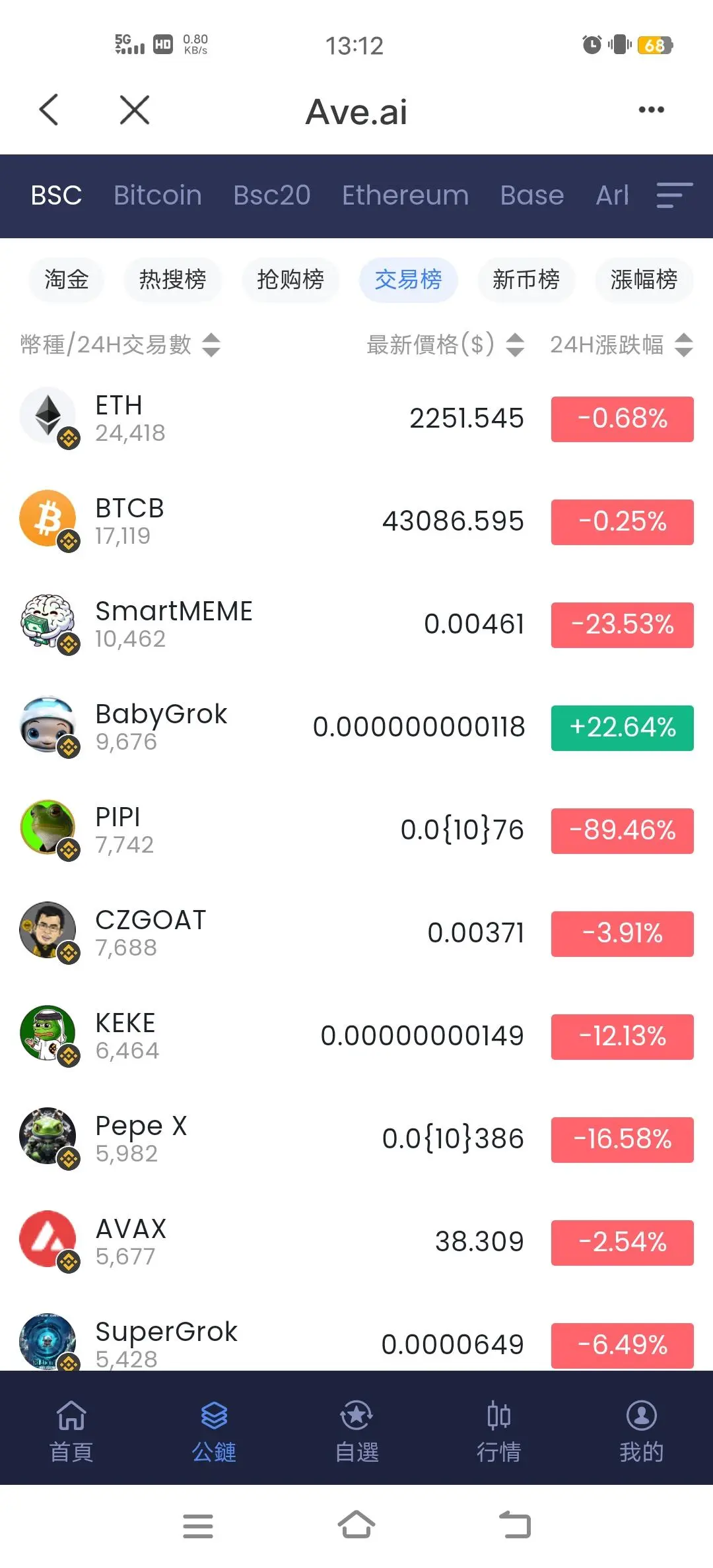The height and width of the screenshot is (1568, 713).
Task: Close the Ave.ai page
Action: (135, 110)
